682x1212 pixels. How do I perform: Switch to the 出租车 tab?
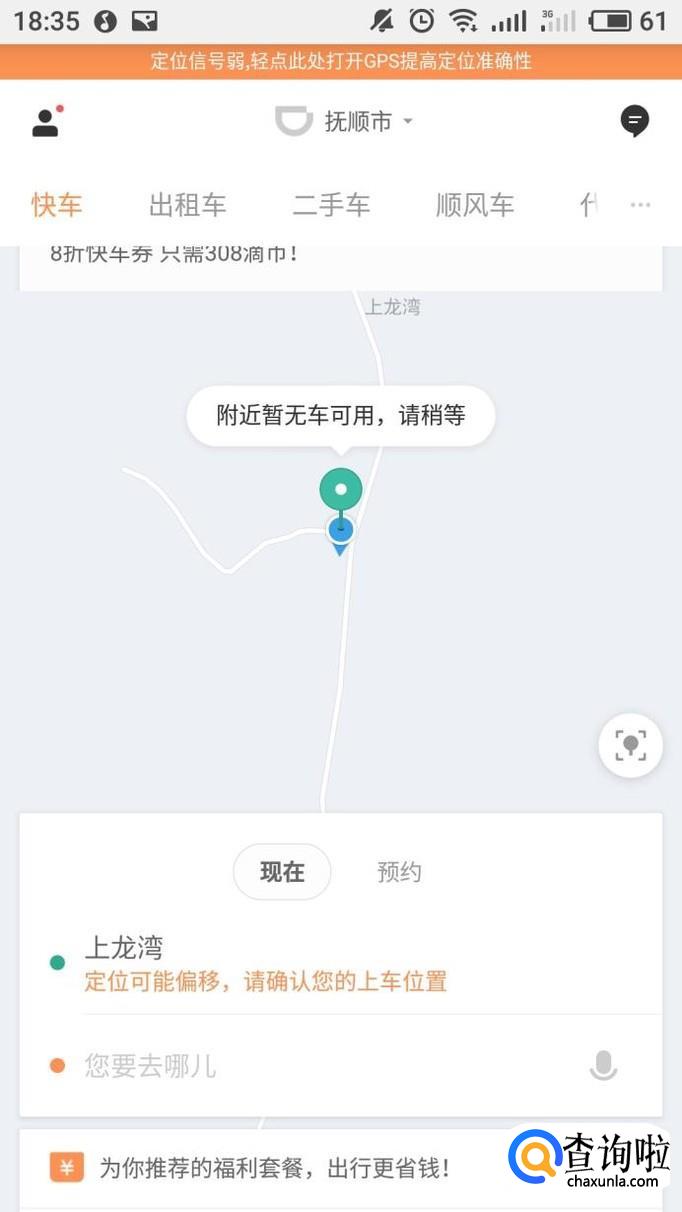pyautogui.click(x=188, y=206)
